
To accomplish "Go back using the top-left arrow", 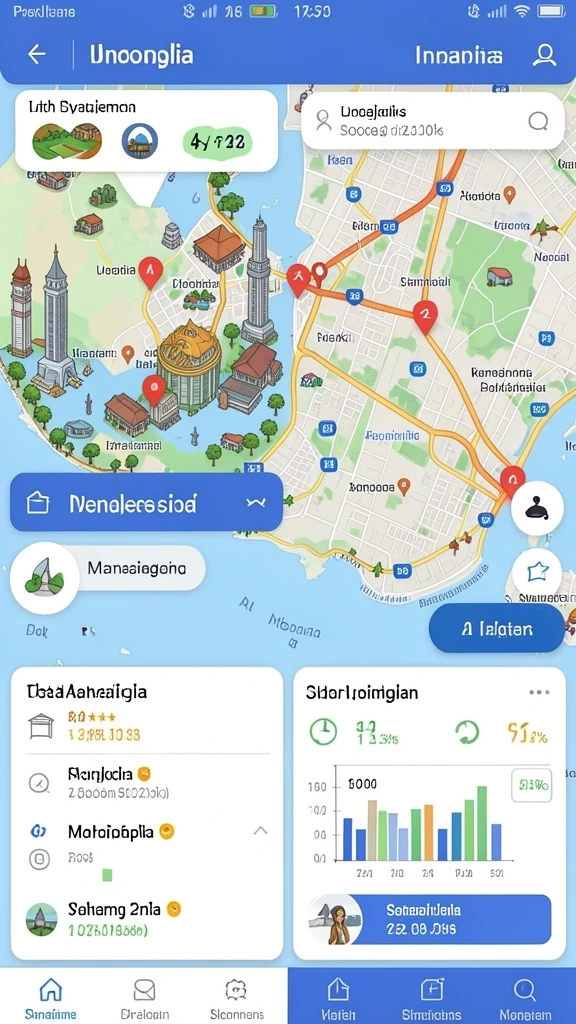I will tap(37, 55).
